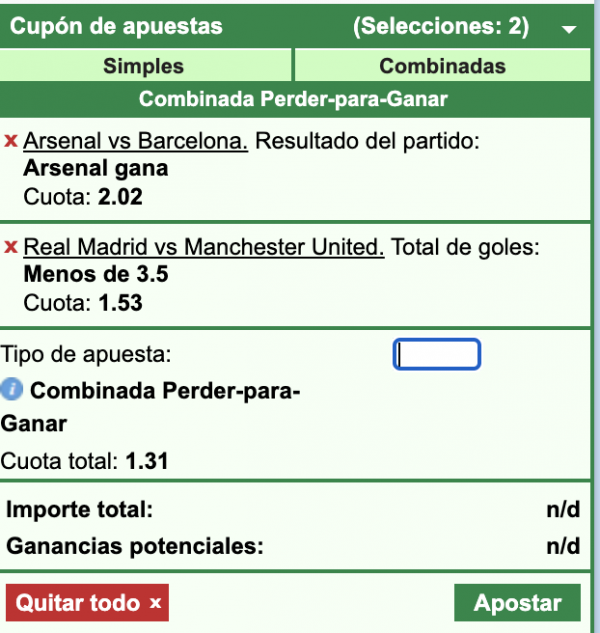Focus the stake amount input field
Viewport: 600px width, 633px height.
click(437, 354)
